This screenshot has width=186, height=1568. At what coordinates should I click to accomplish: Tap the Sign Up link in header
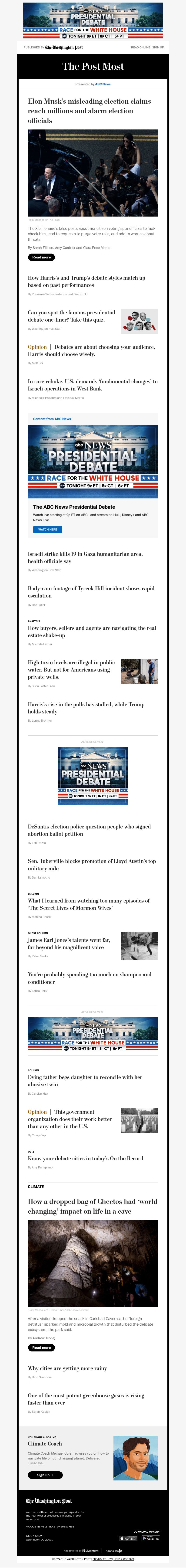coord(158,48)
